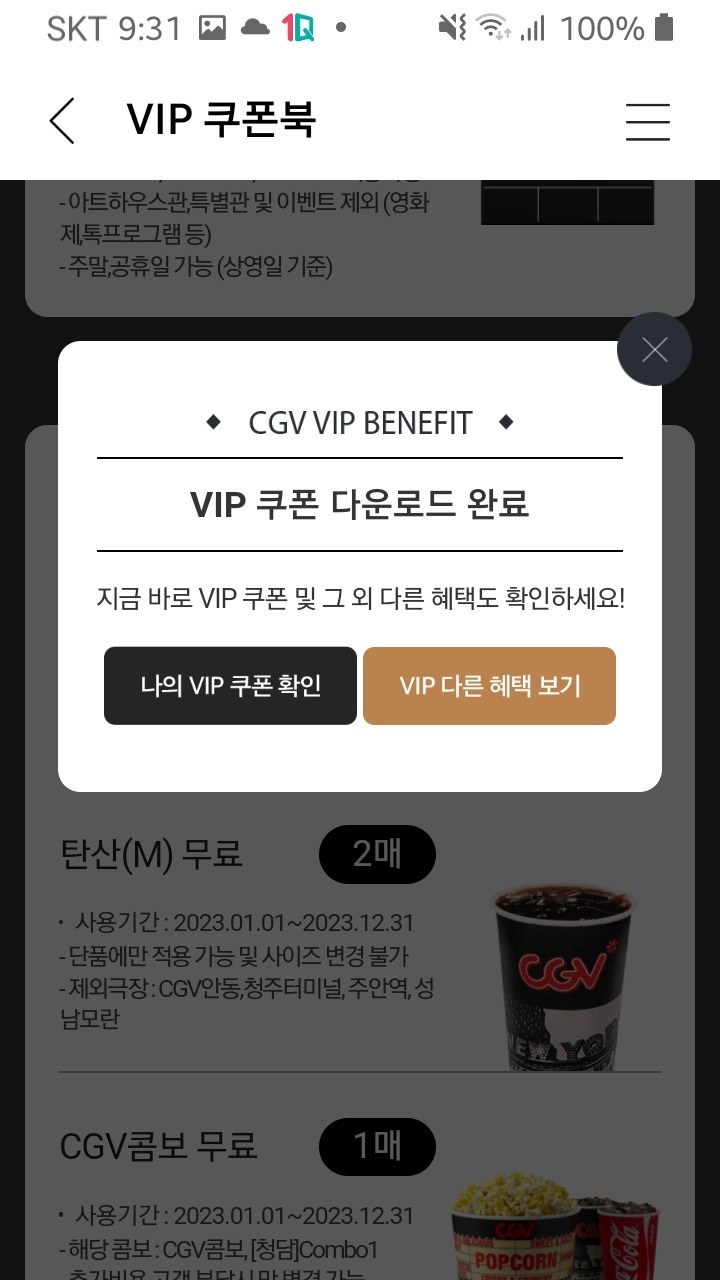Tap the Wi-Fi icon in the status bar
The height and width of the screenshot is (1280, 720).
click(493, 28)
